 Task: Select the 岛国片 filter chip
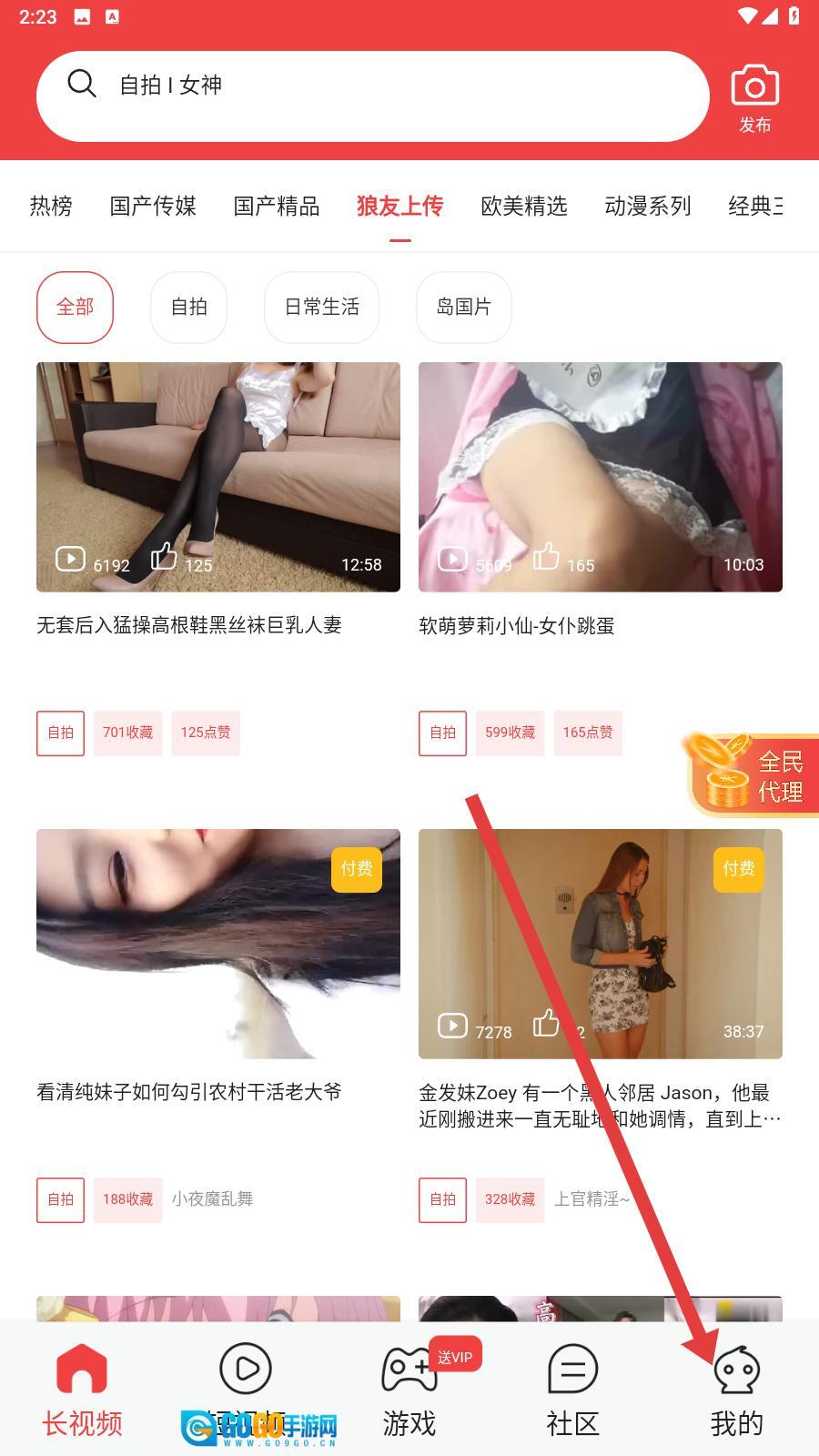pyautogui.click(x=464, y=308)
